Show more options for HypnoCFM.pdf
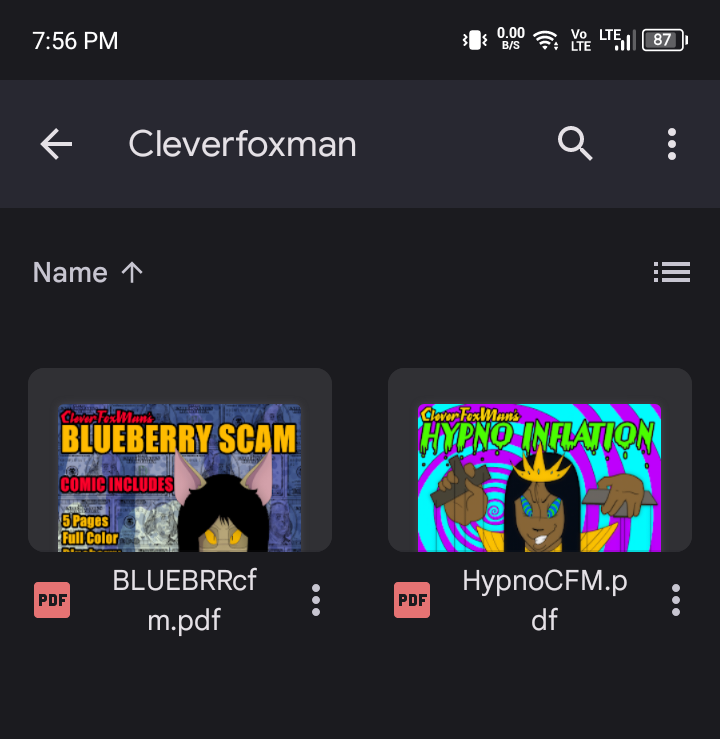The image size is (720, 739). point(676,600)
